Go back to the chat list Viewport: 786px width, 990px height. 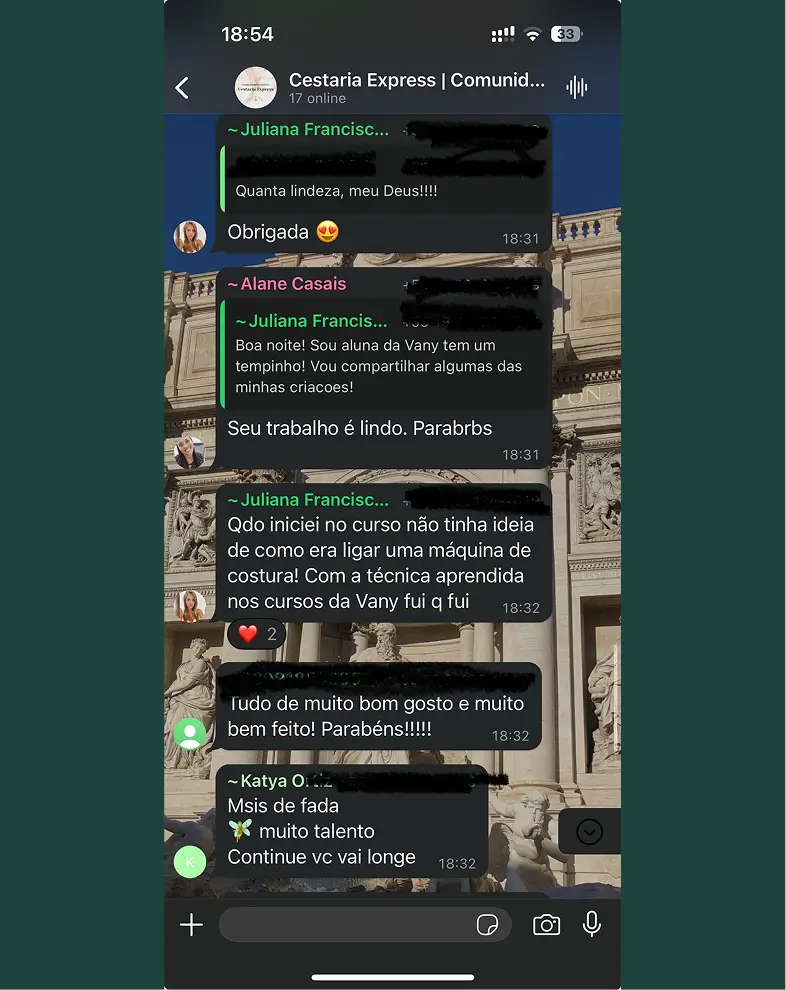point(182,88)
